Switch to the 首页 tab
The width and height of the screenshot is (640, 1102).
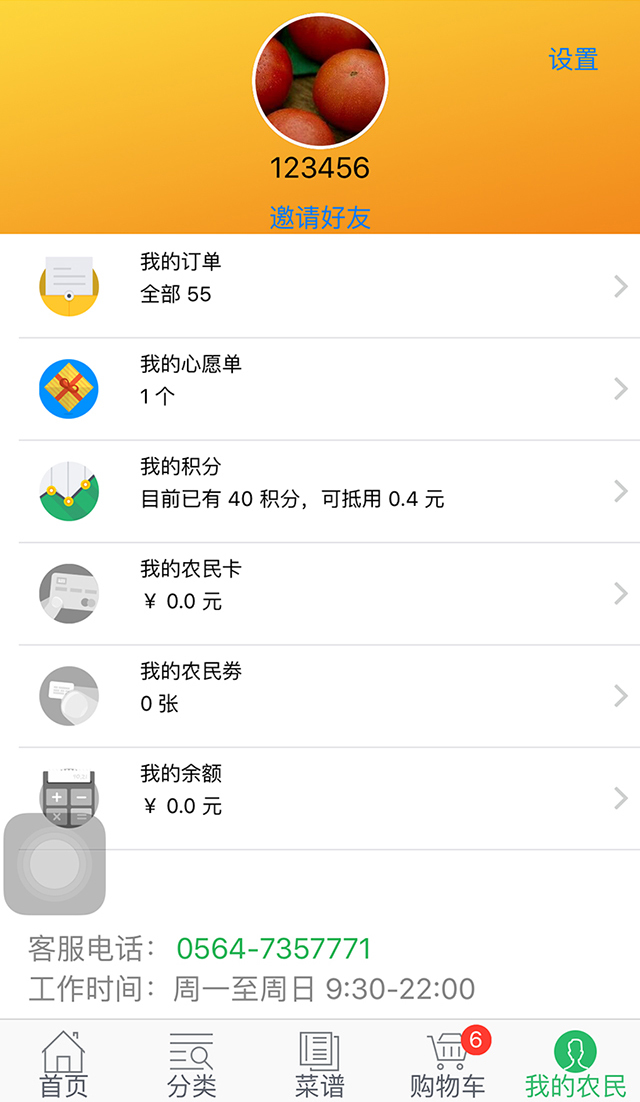point(64,1065)
